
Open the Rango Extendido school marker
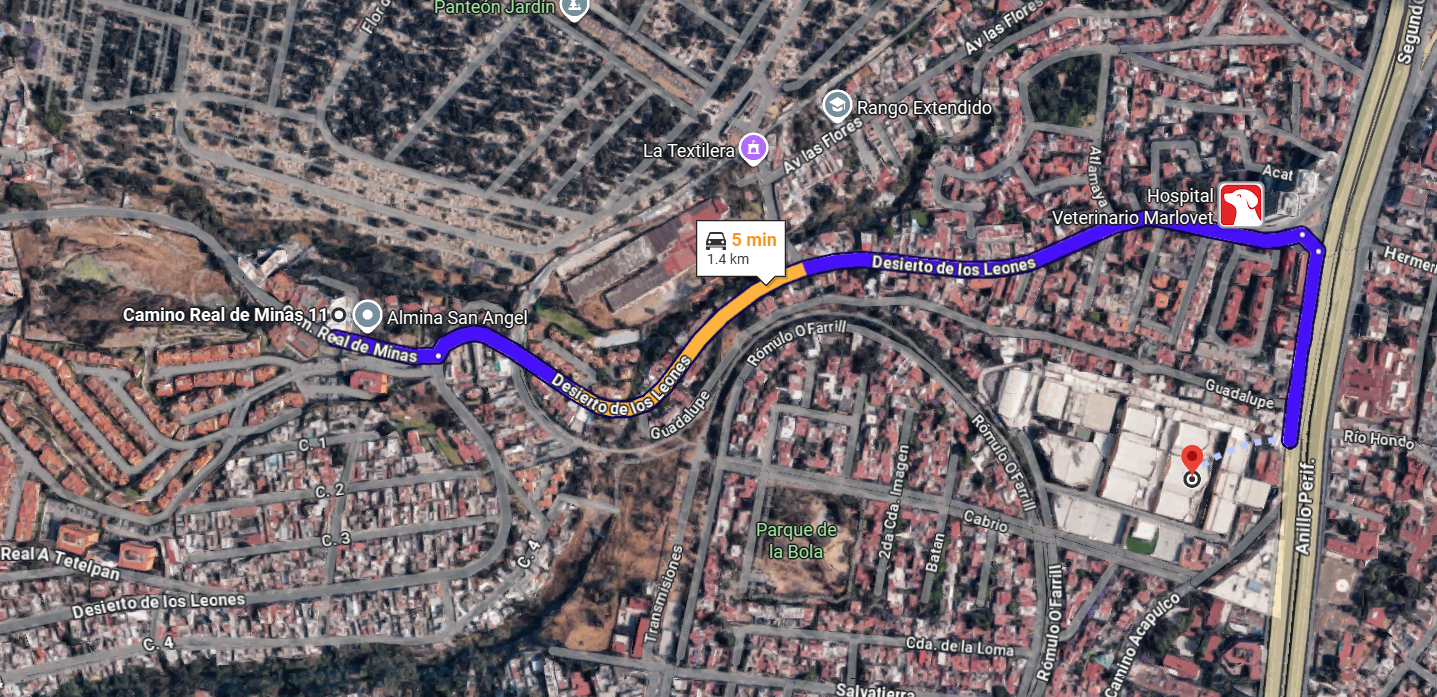pyautogui.click(x=836, y=105)
